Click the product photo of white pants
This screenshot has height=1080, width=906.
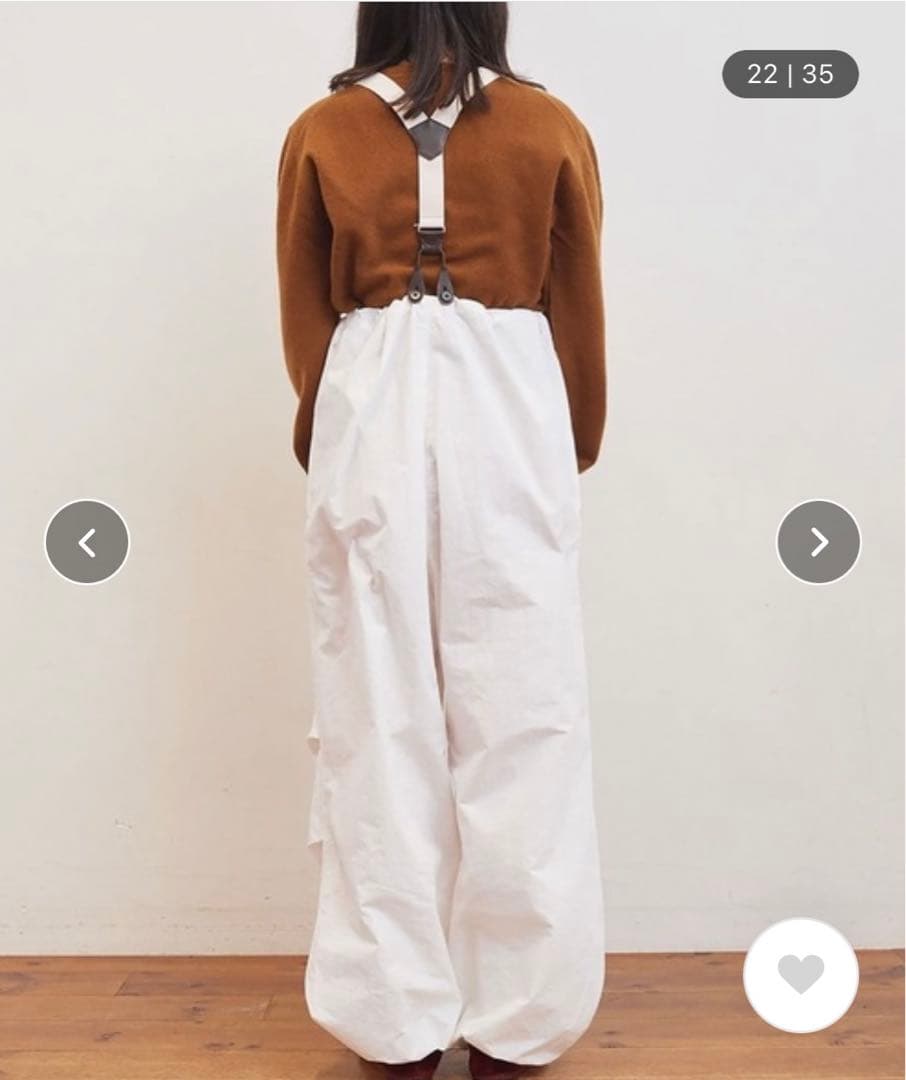(x=450, y=650)
